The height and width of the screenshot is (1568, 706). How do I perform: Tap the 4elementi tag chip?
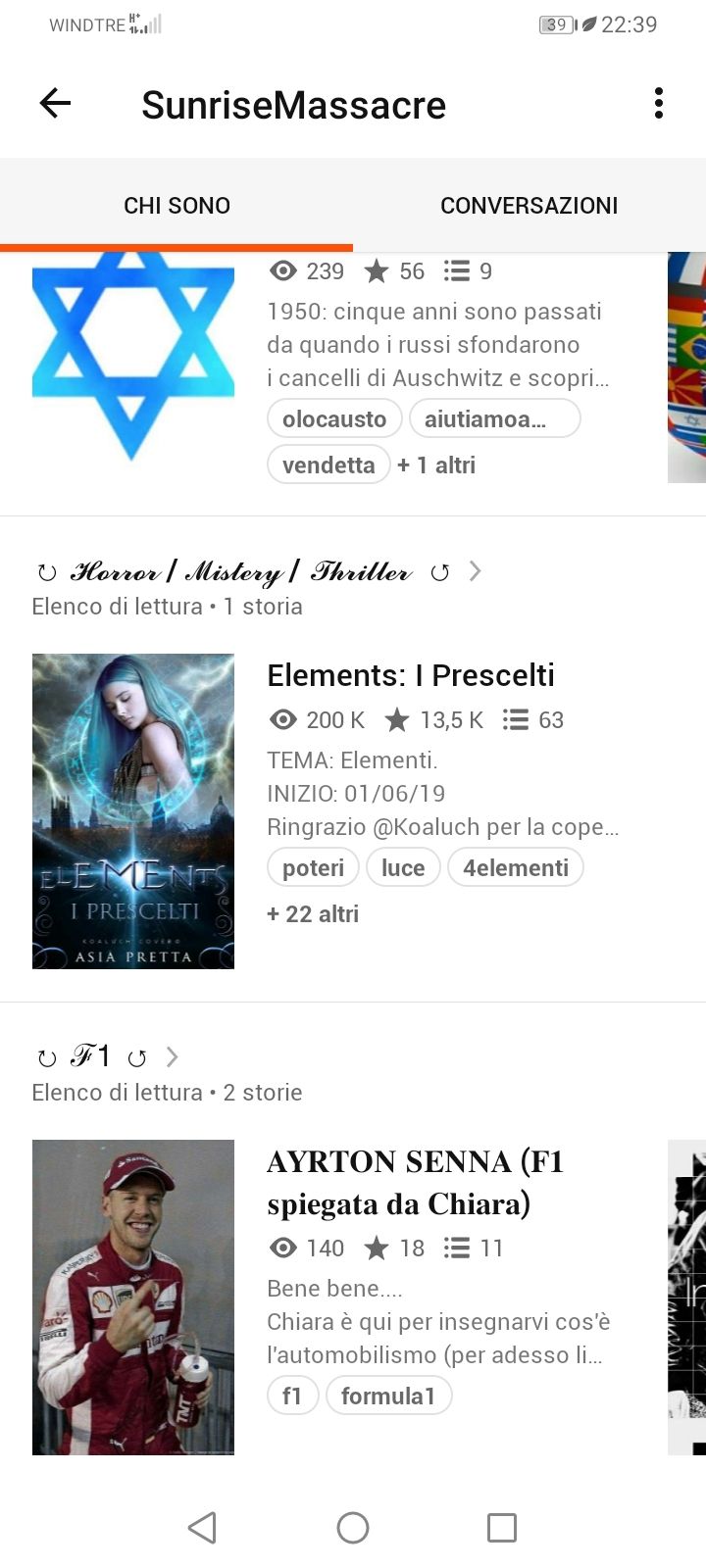tap(516, 867)
